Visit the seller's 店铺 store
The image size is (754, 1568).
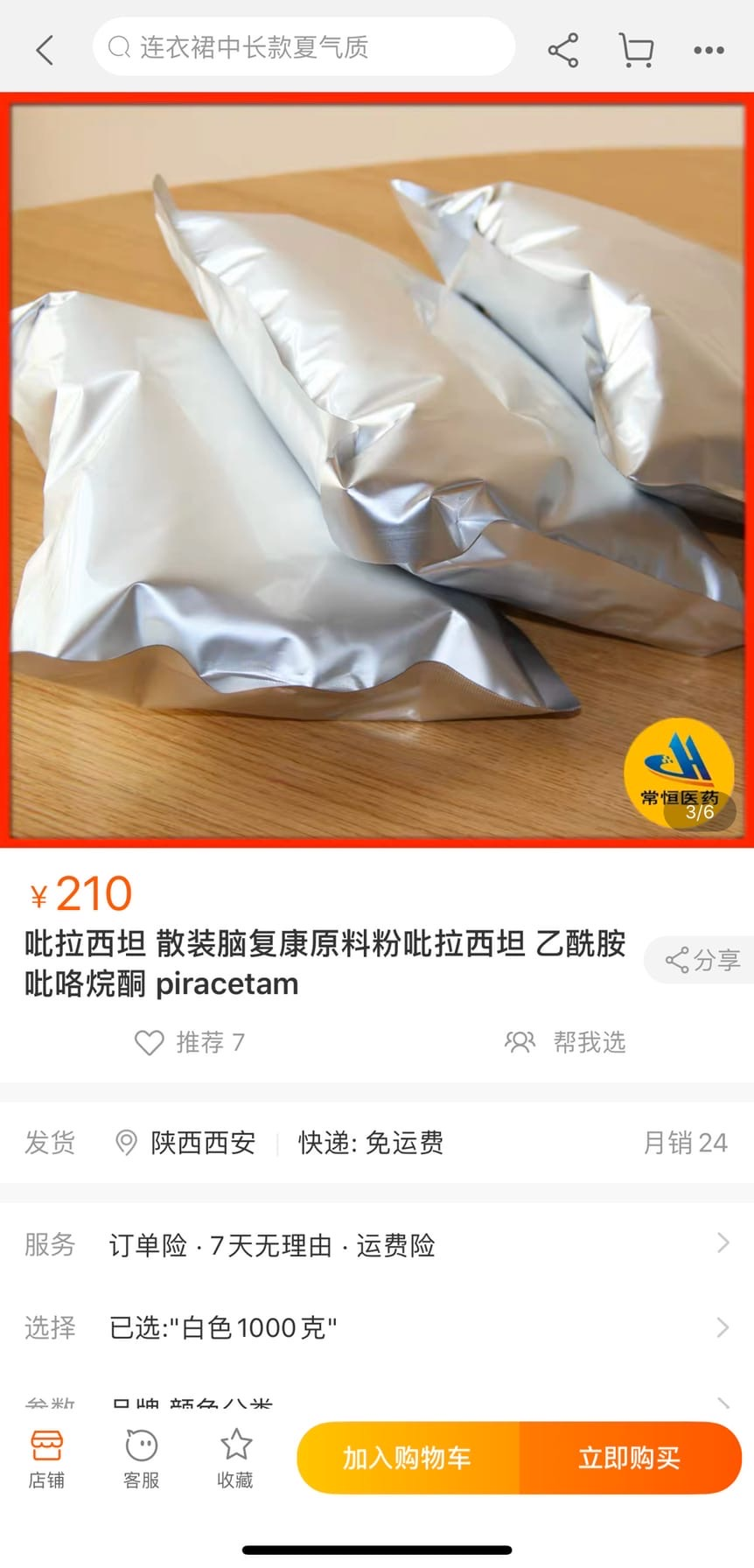point(46,1459)
